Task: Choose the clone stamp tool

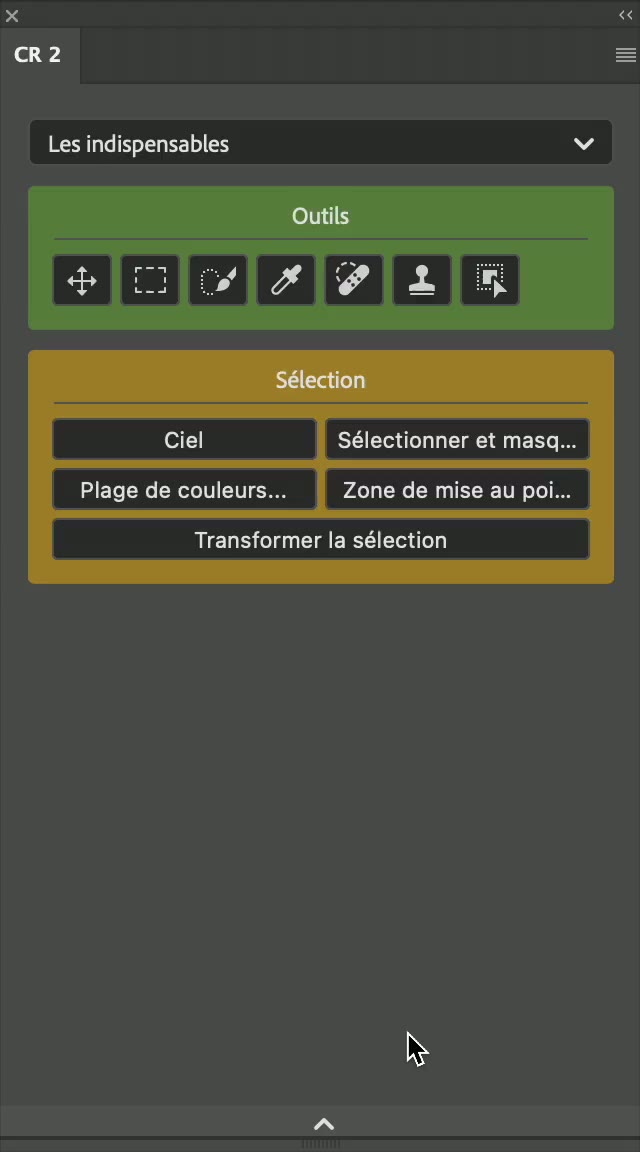Action: point(422,280)
